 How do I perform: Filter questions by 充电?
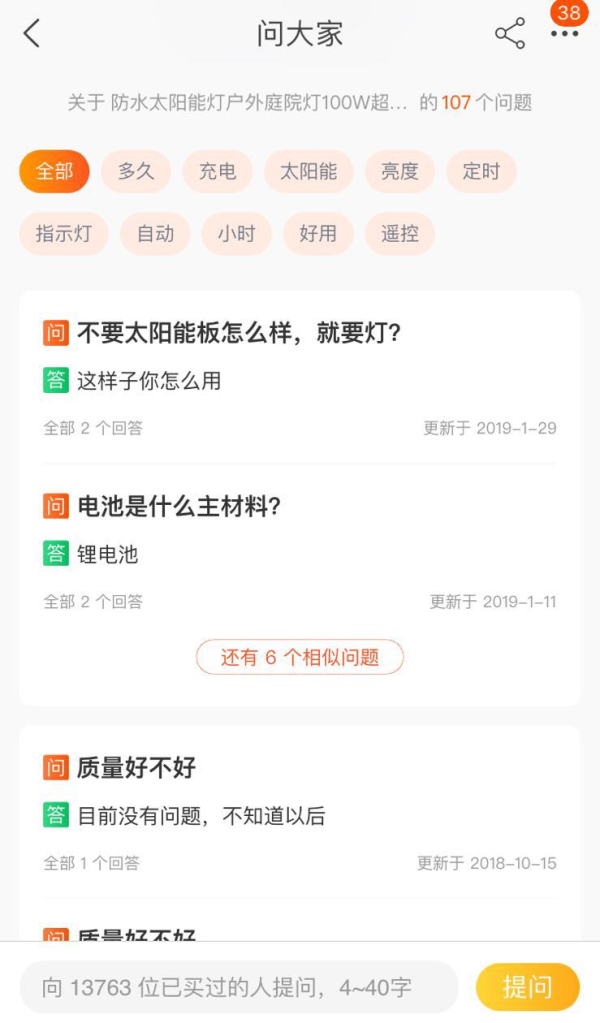[x=218, y=171]
